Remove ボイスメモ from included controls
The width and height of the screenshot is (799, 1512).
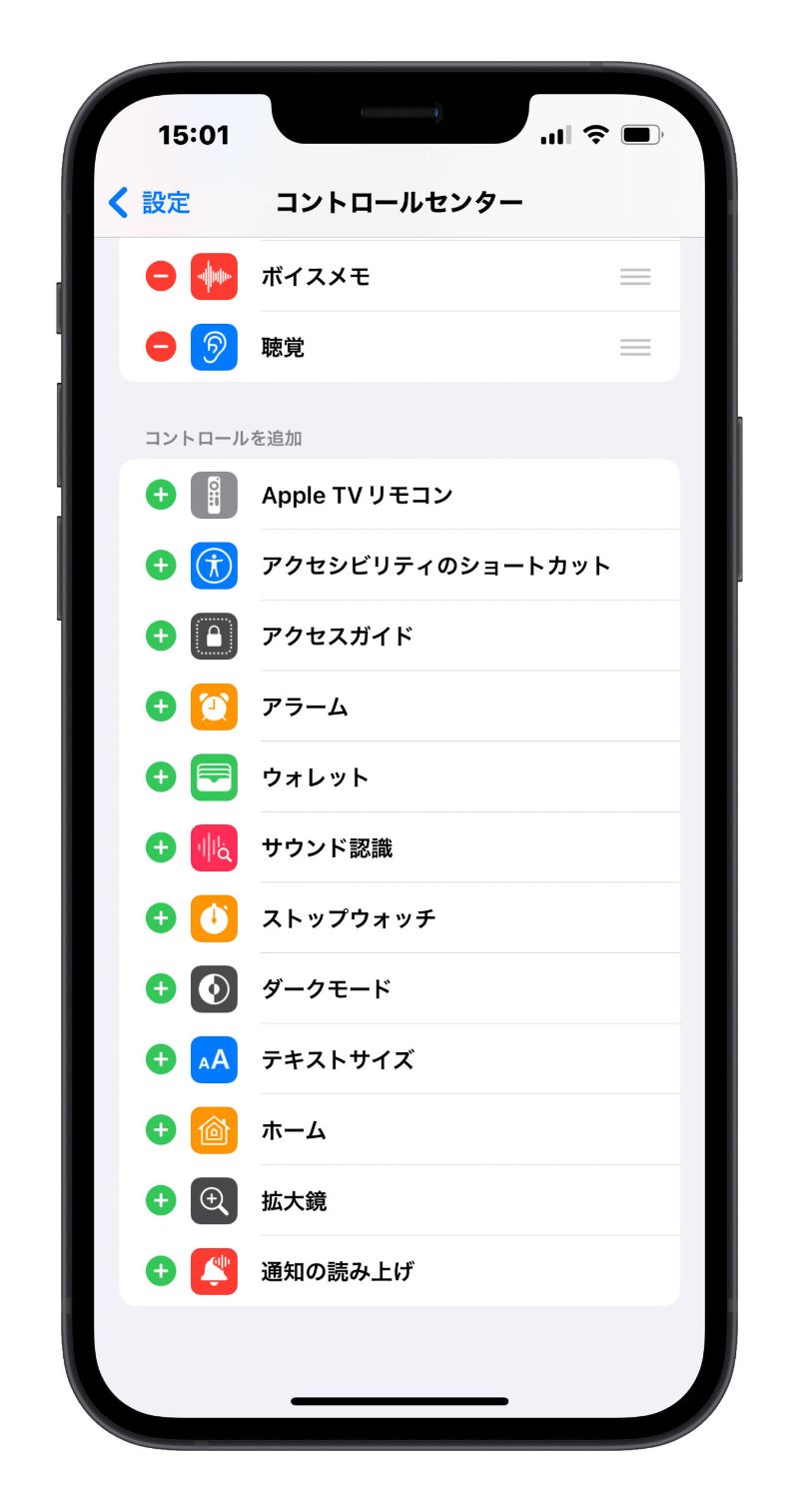coord(161,276)
